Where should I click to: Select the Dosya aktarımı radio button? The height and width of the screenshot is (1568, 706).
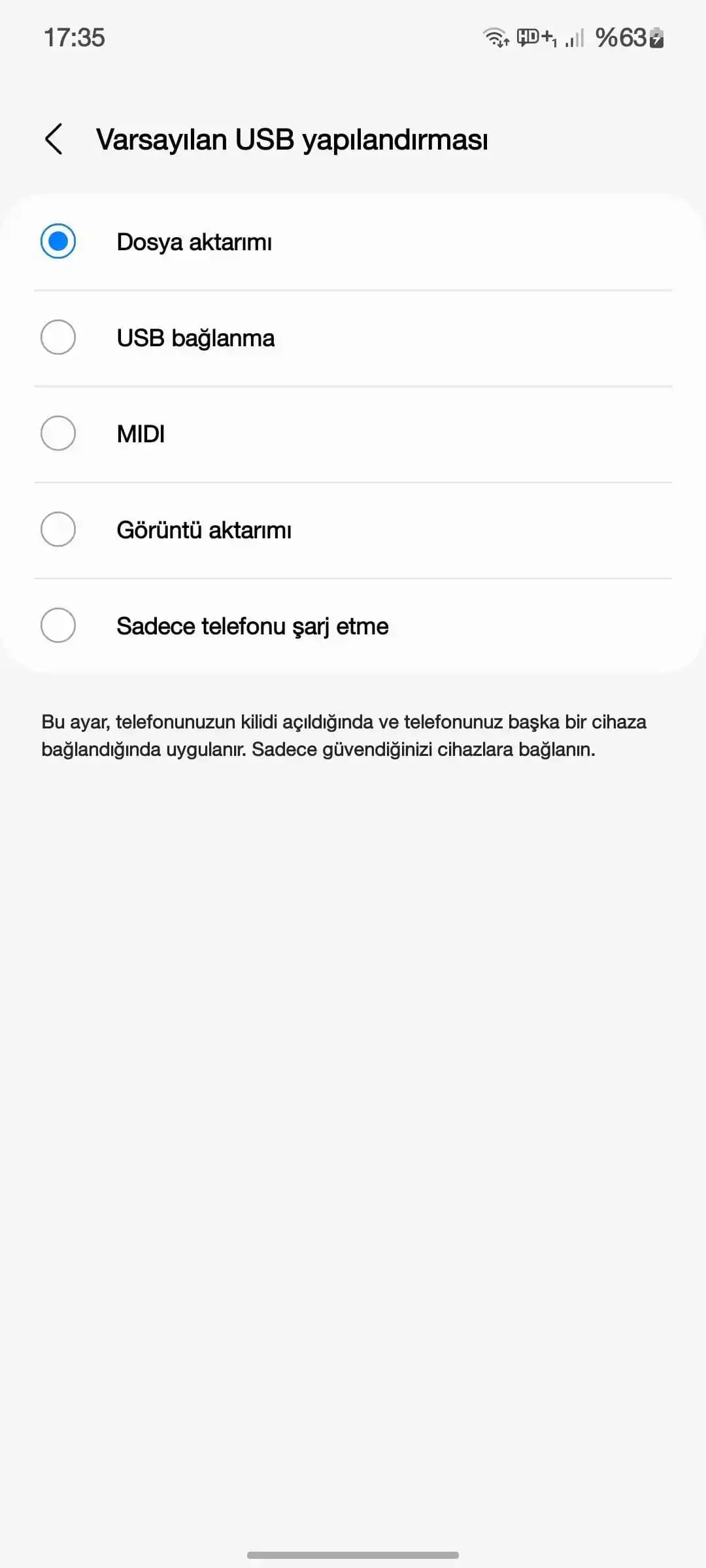(58, 242)
